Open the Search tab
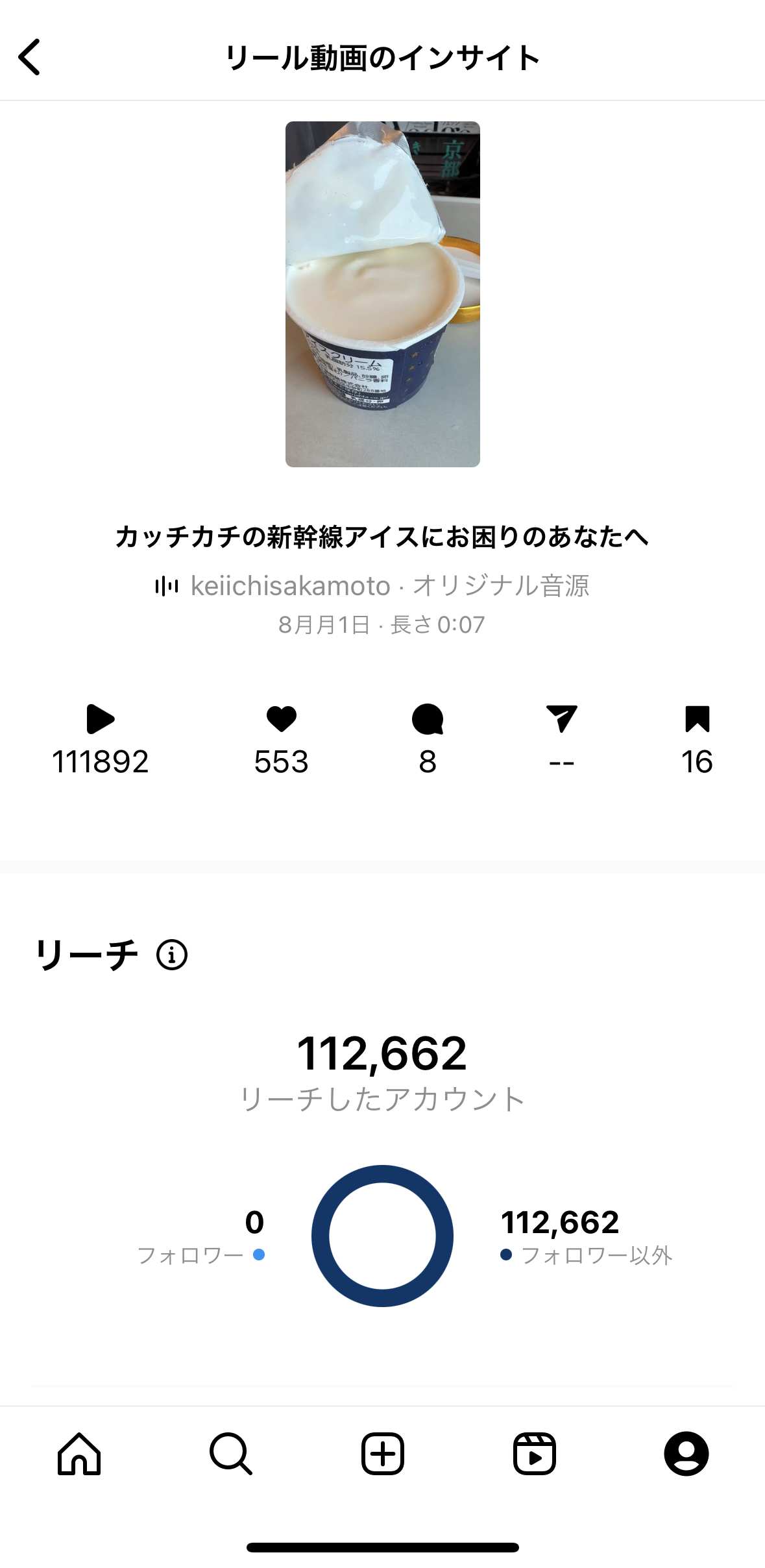This screenshot has width=765, height=1568. coord(230,1454)
